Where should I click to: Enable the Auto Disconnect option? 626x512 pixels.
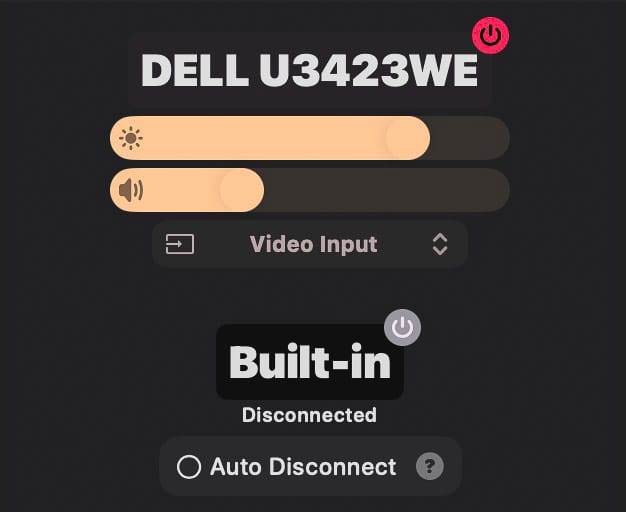[189, 467]
